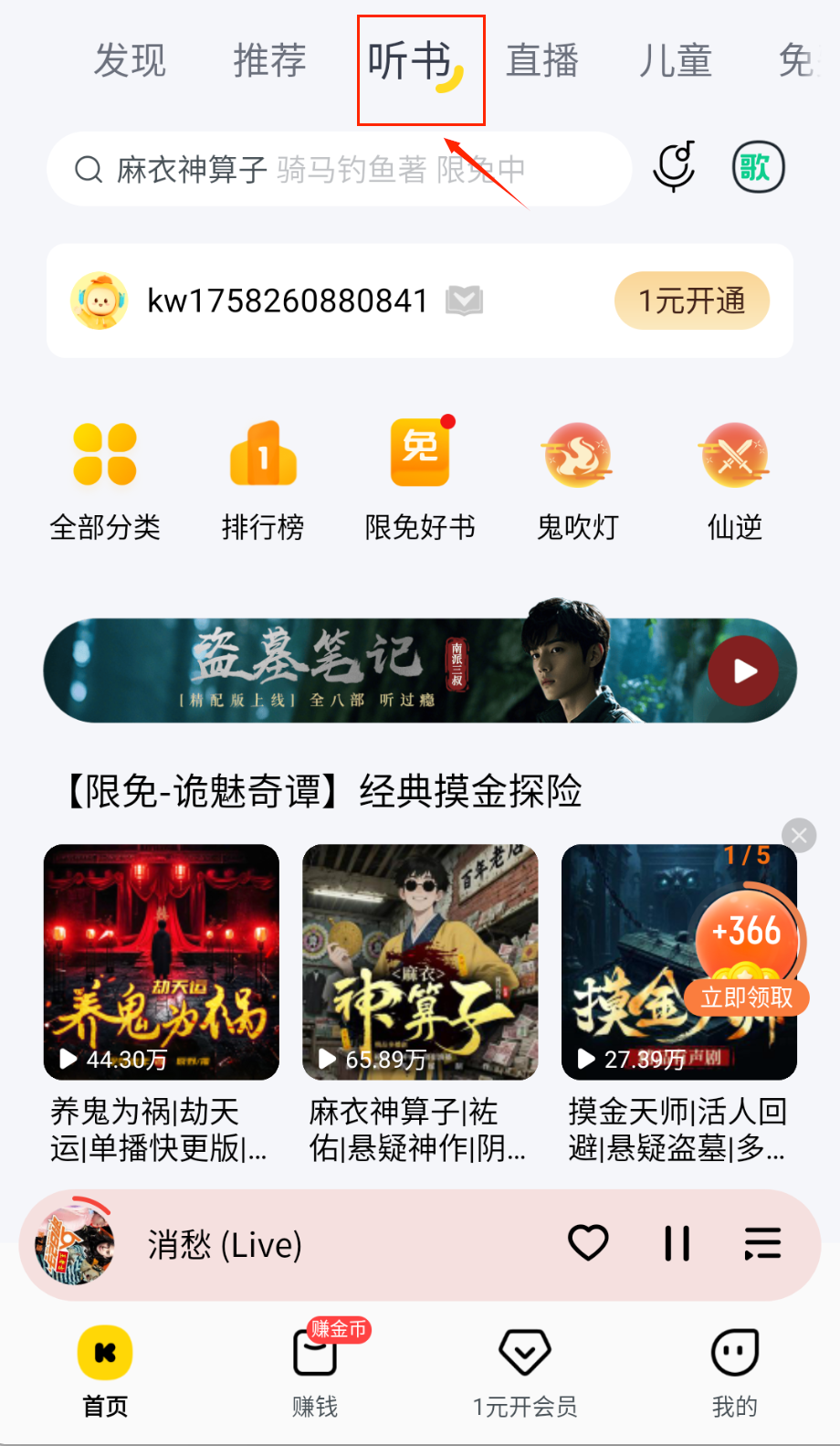Dismiss the +366 coin reward bubble
The width and height of the screenshot is (840, 1446).
(x=799, y=835)
